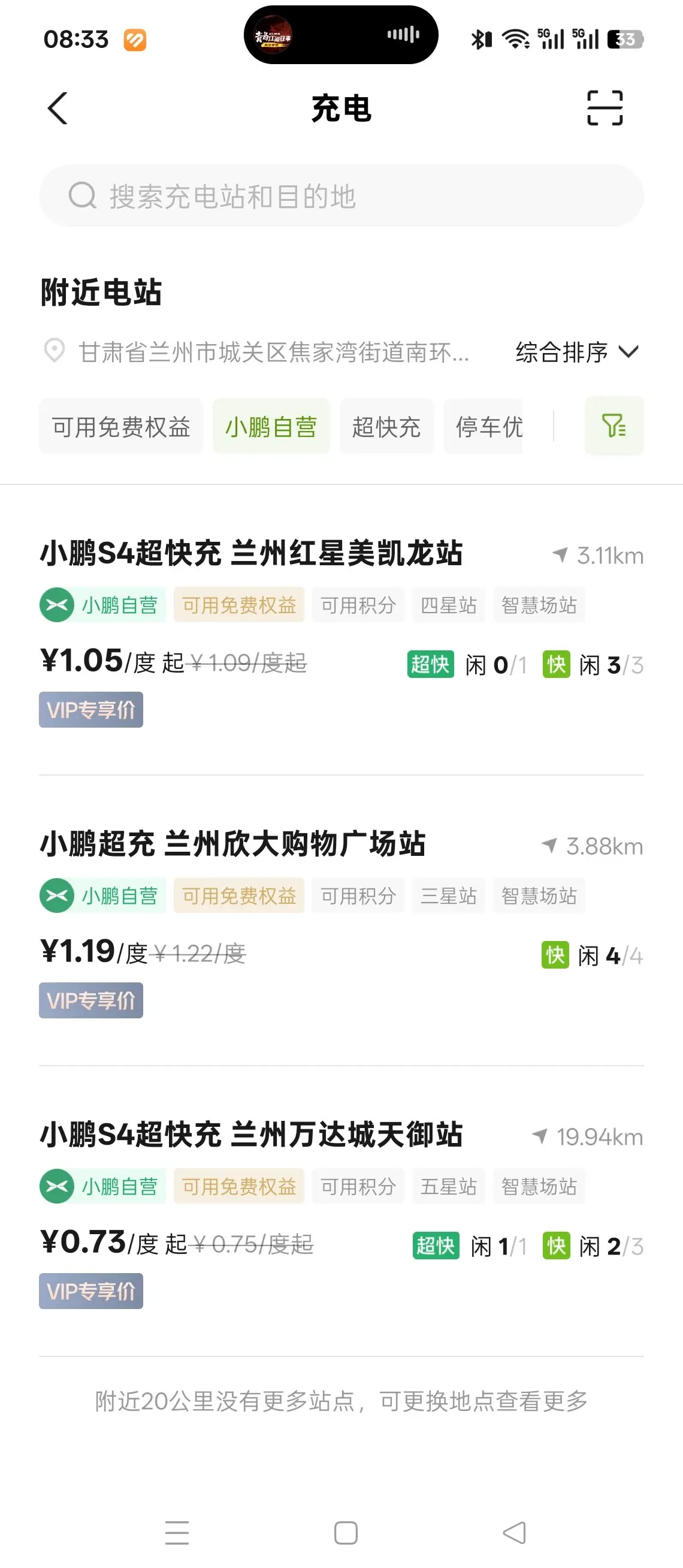Screen dimensions: 683x1568
Task: Expand the 综合排序 sorting dropdown
Action: coord(577,352)
